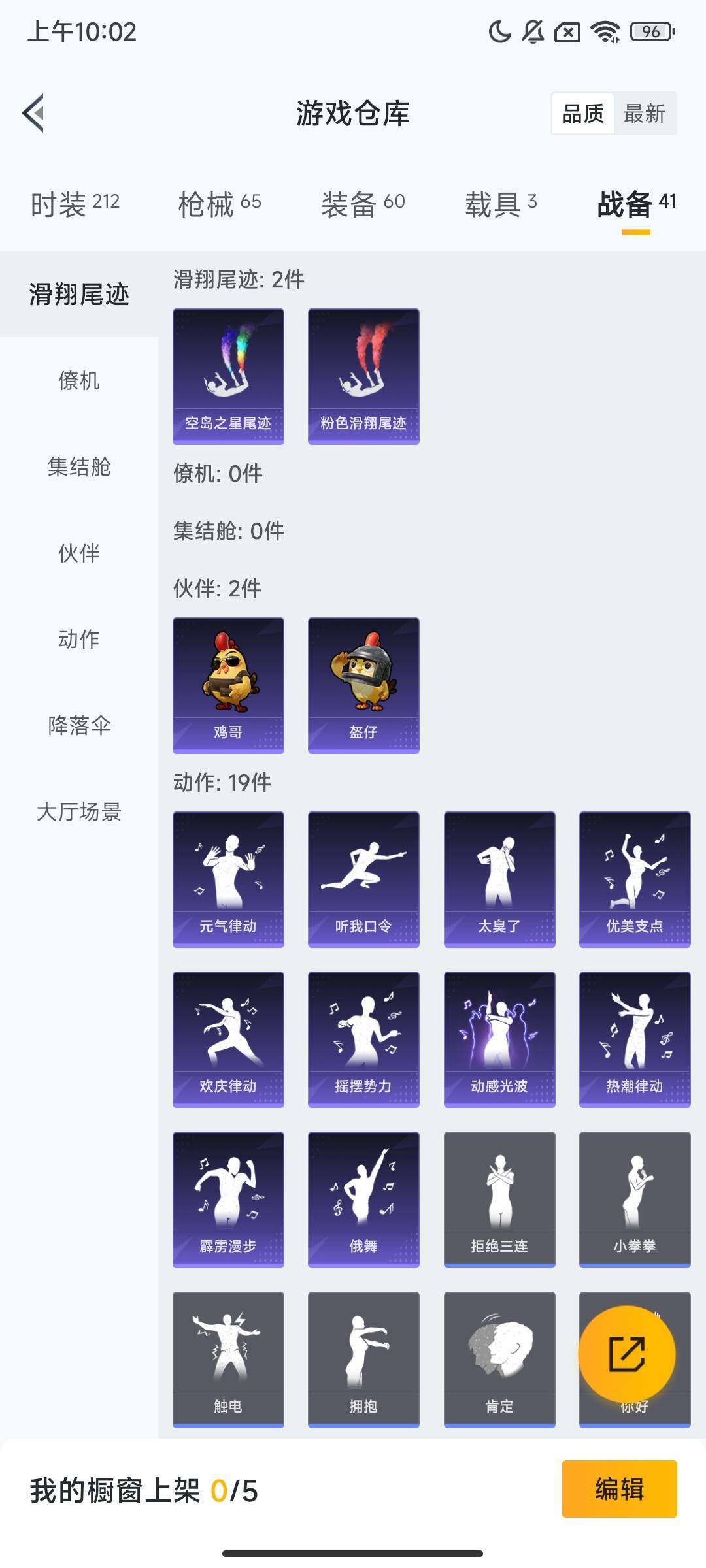Switch sorting to 最新 newest mode
This screenshot has height=1568, width=706.
point(645,114)
